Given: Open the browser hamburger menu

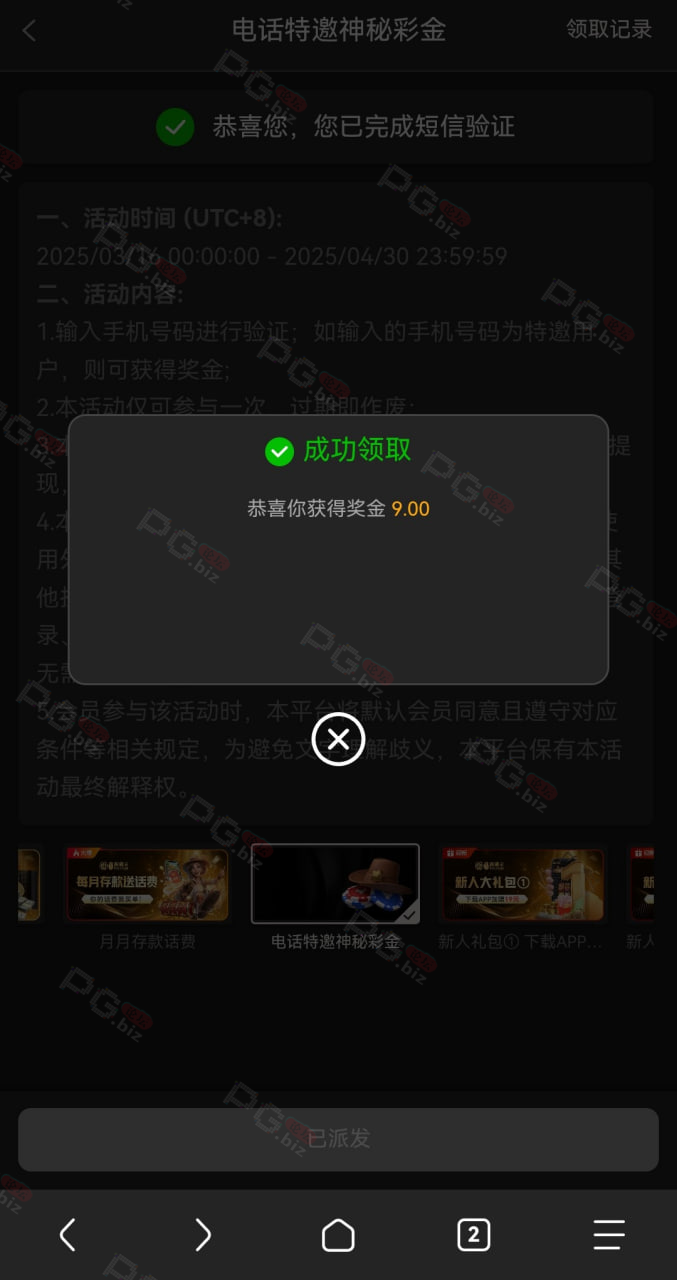Looking at the screenshot, I should [609, 1235].
